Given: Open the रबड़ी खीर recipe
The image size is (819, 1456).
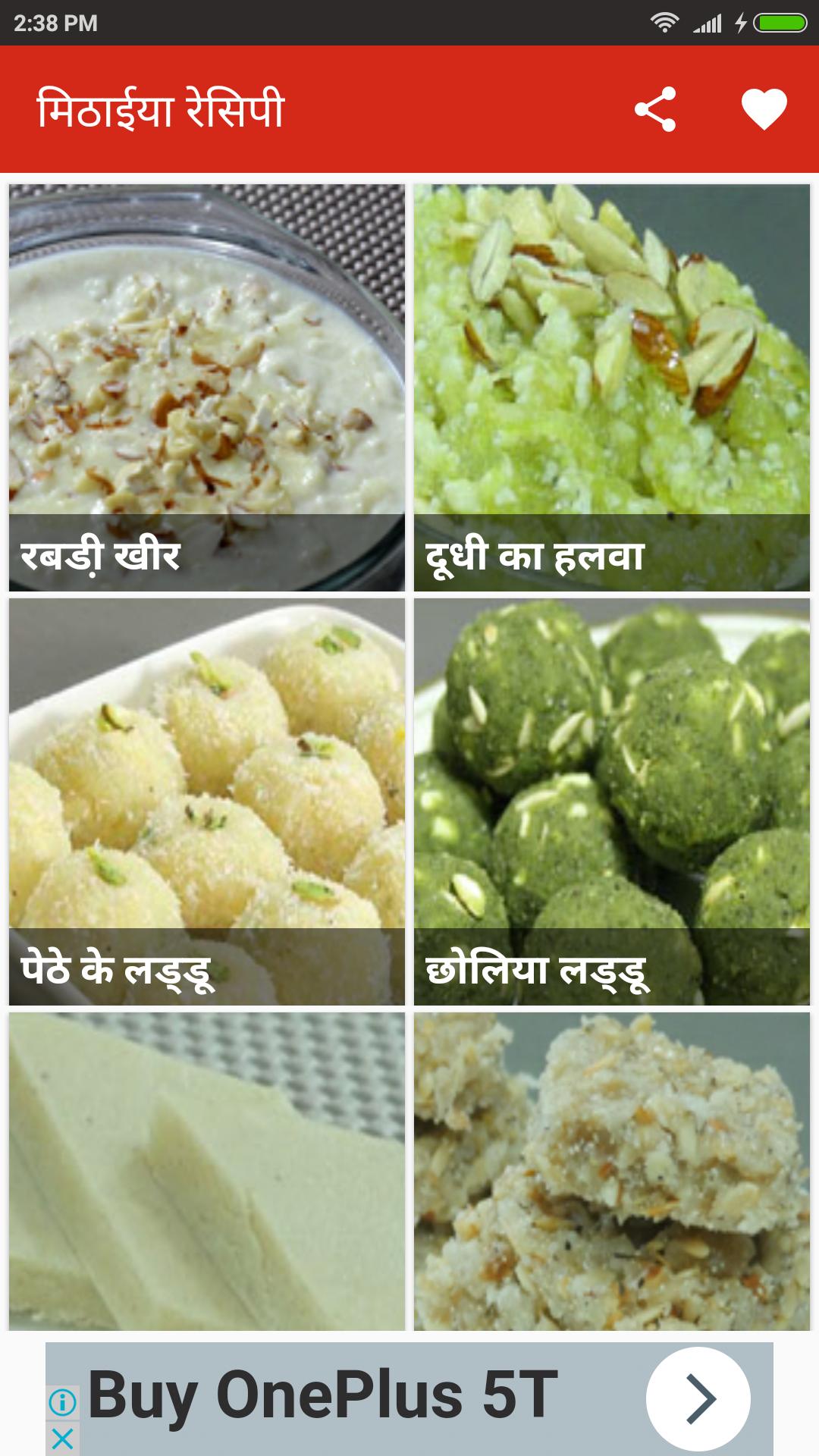Looking at the screenshot, I should 206,388.
